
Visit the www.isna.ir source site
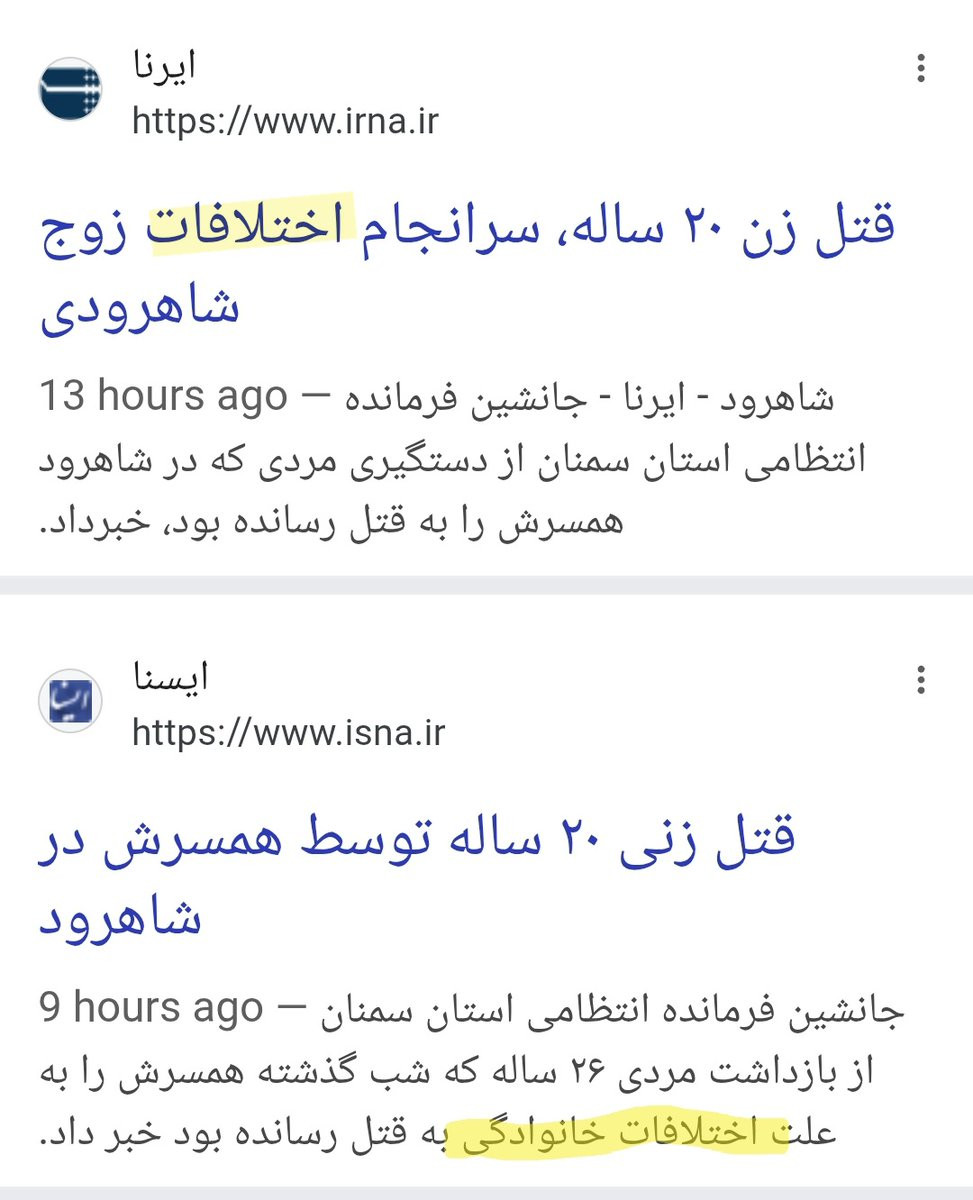pos(288,733)
